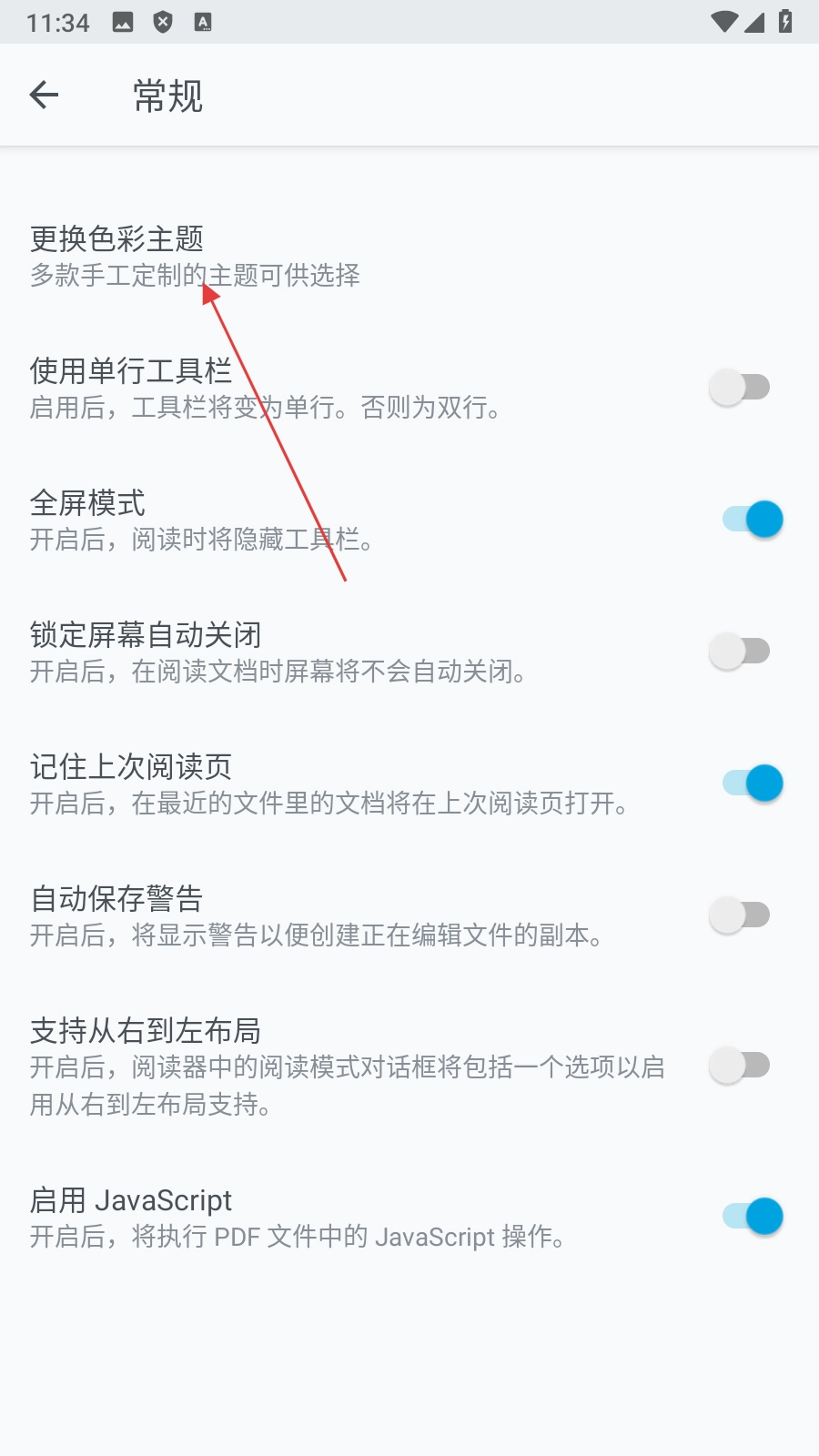This screenshot has width=819, height=1456.
Task: Open 更换色彩主题 theme options
Action: [195, 256]
